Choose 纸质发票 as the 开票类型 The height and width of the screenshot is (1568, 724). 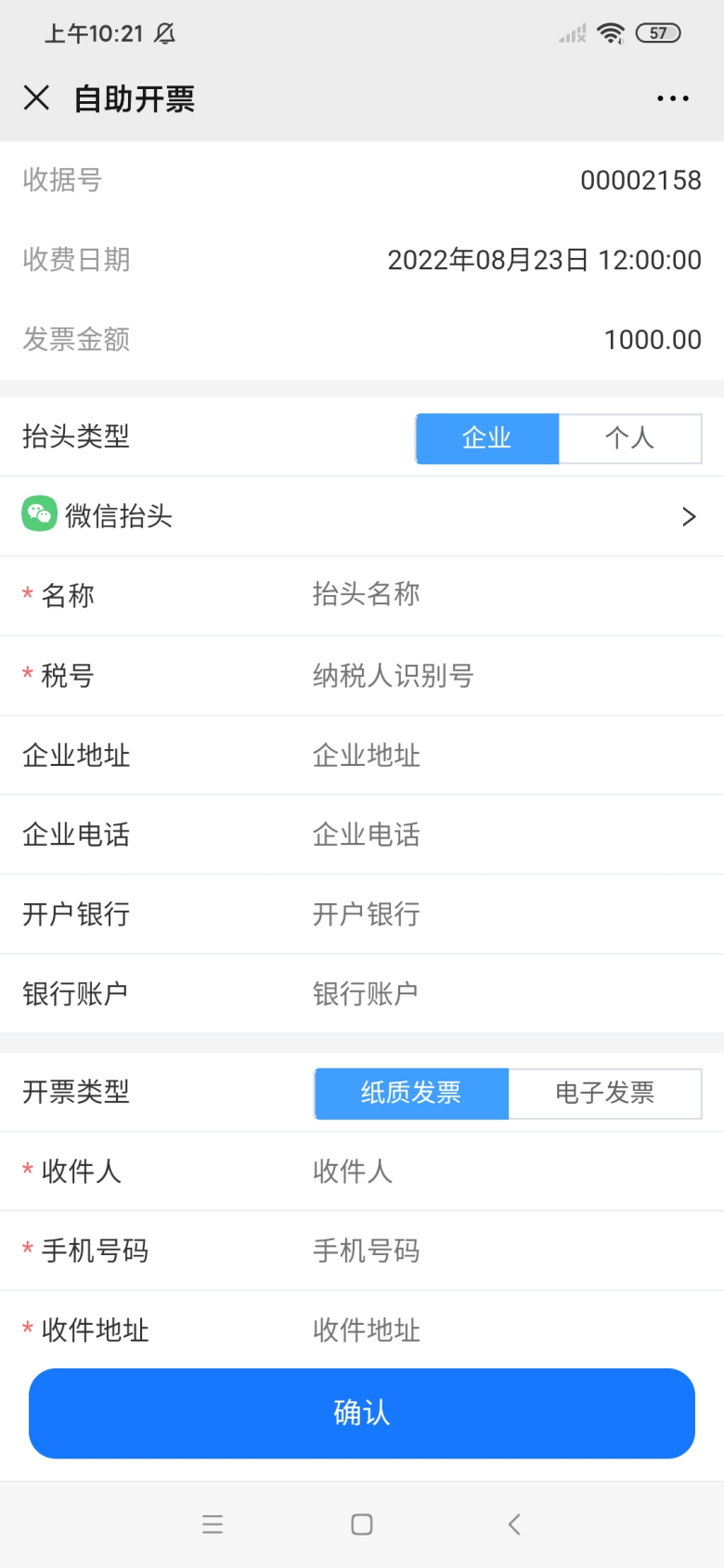pos(411,1093)
